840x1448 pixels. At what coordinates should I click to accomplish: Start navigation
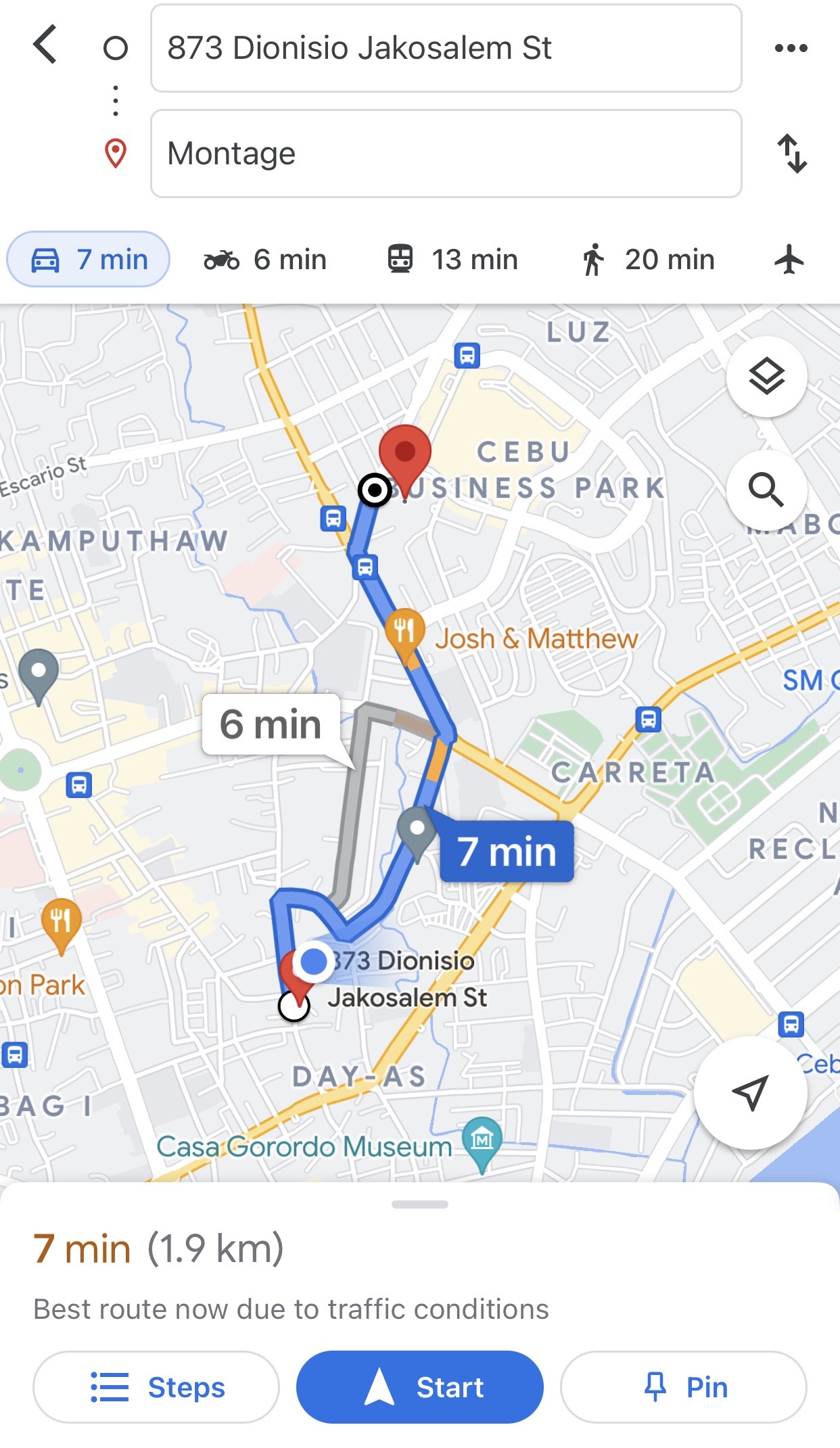(x=419, y=1387)
